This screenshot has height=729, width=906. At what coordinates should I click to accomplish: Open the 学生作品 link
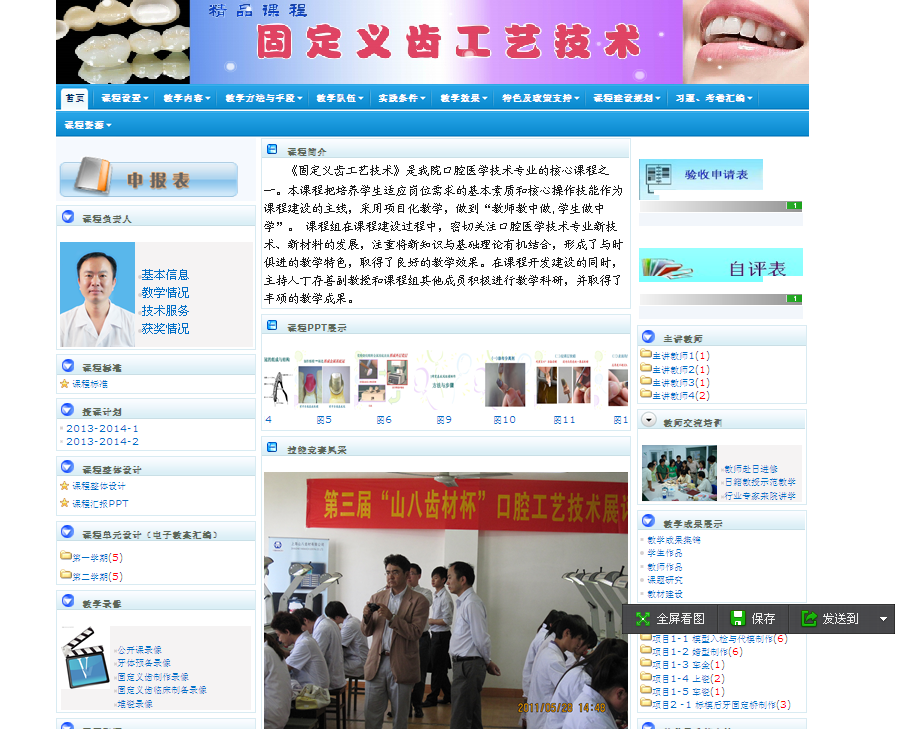pos(666,553)
